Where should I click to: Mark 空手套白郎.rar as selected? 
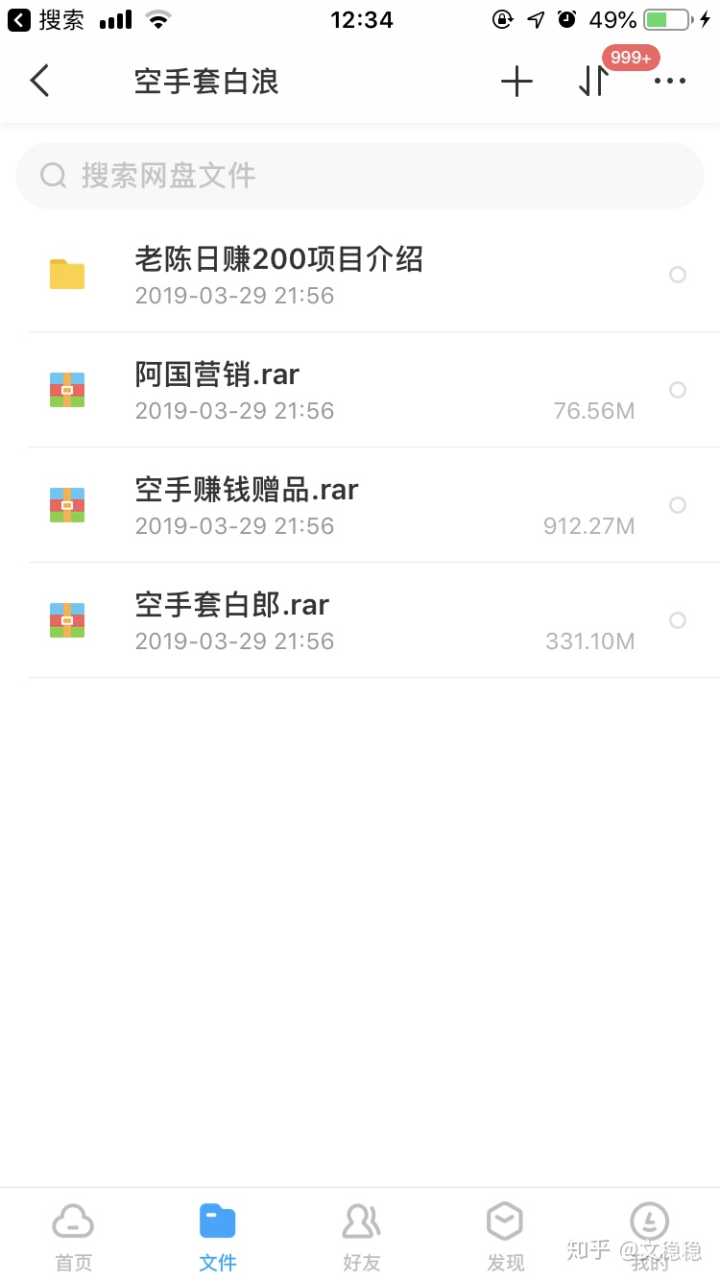[677, 620]
